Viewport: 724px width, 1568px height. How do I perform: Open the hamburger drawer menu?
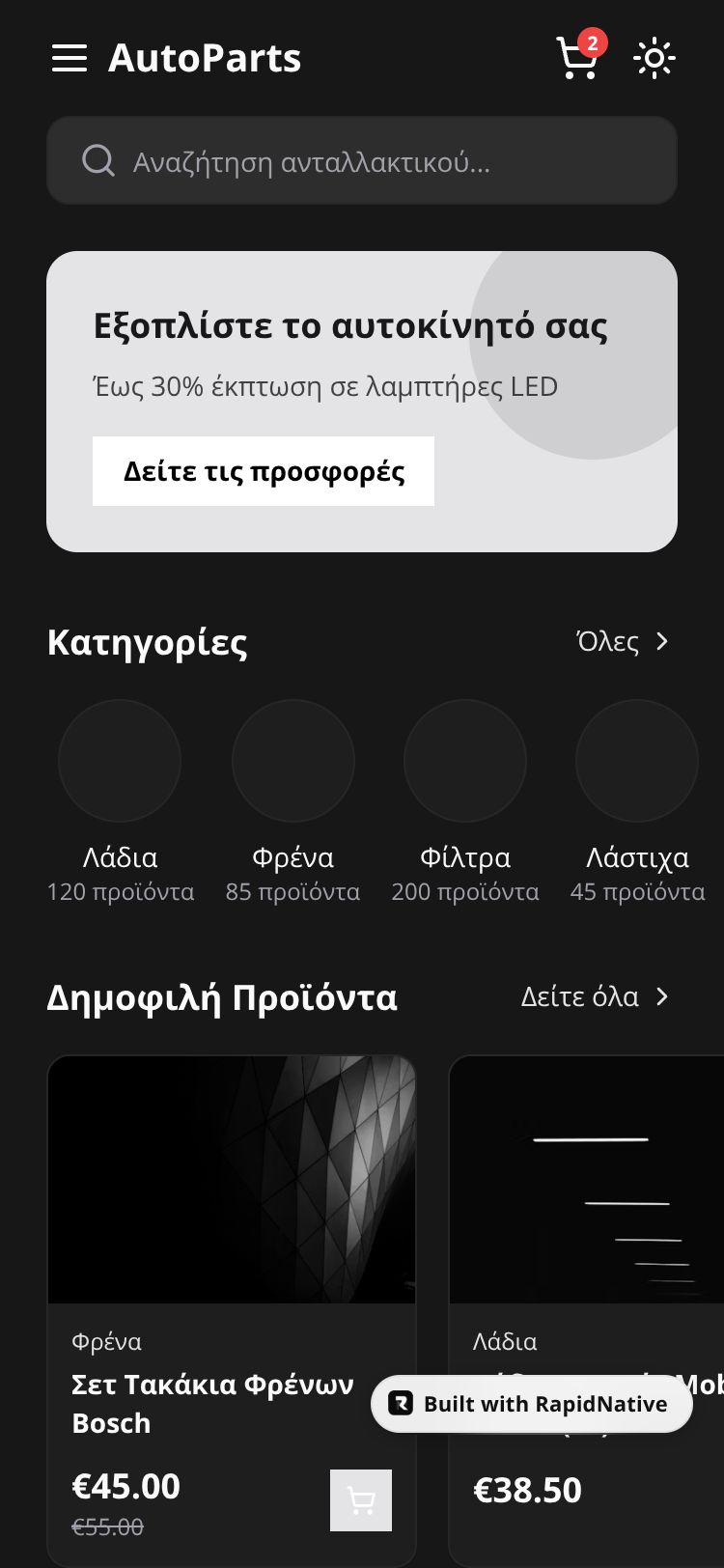pyautogui.click(x=70, y=58)
